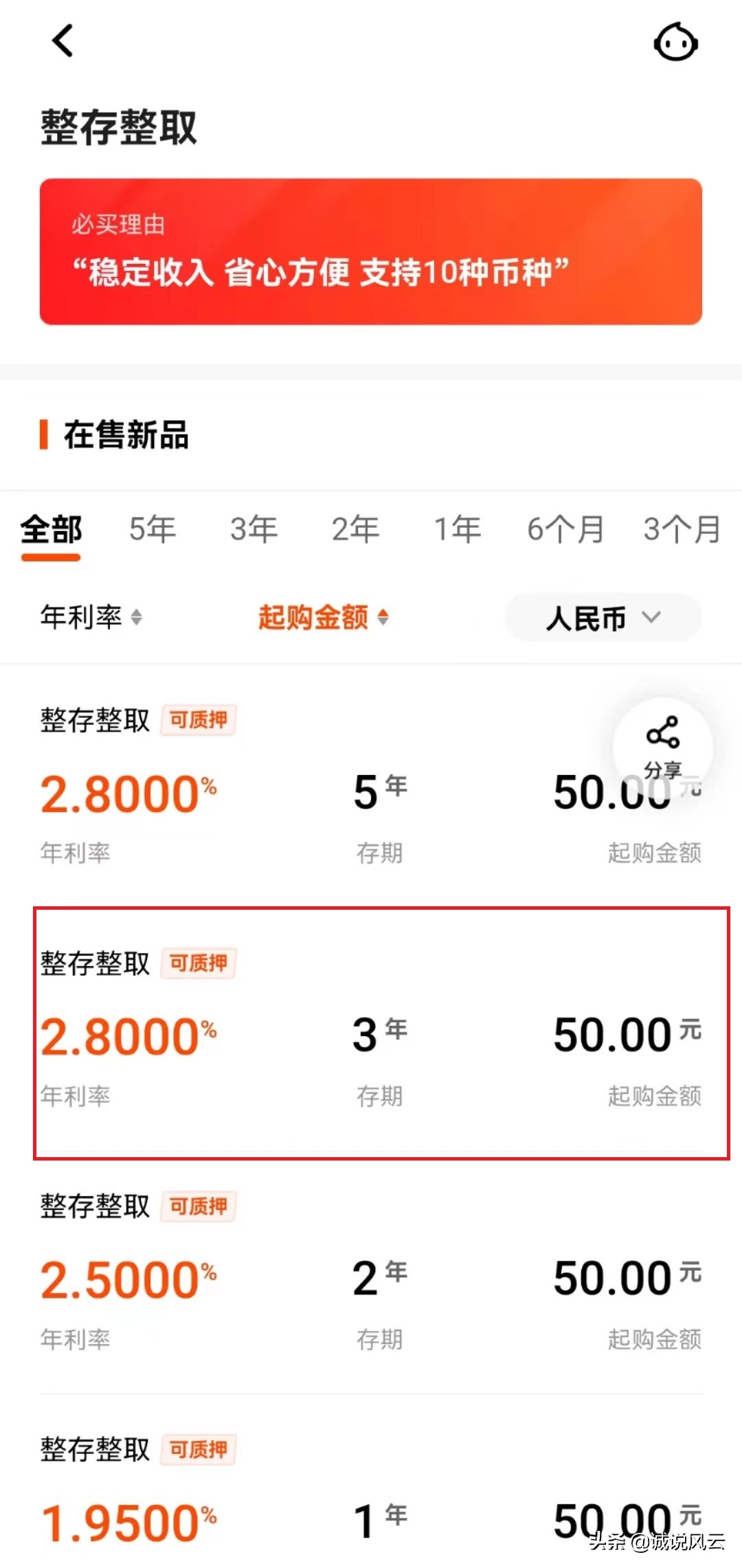Select the 6个月 filter tab
The width and height of the screenshot is (742, 1568).
click(565, 529)
